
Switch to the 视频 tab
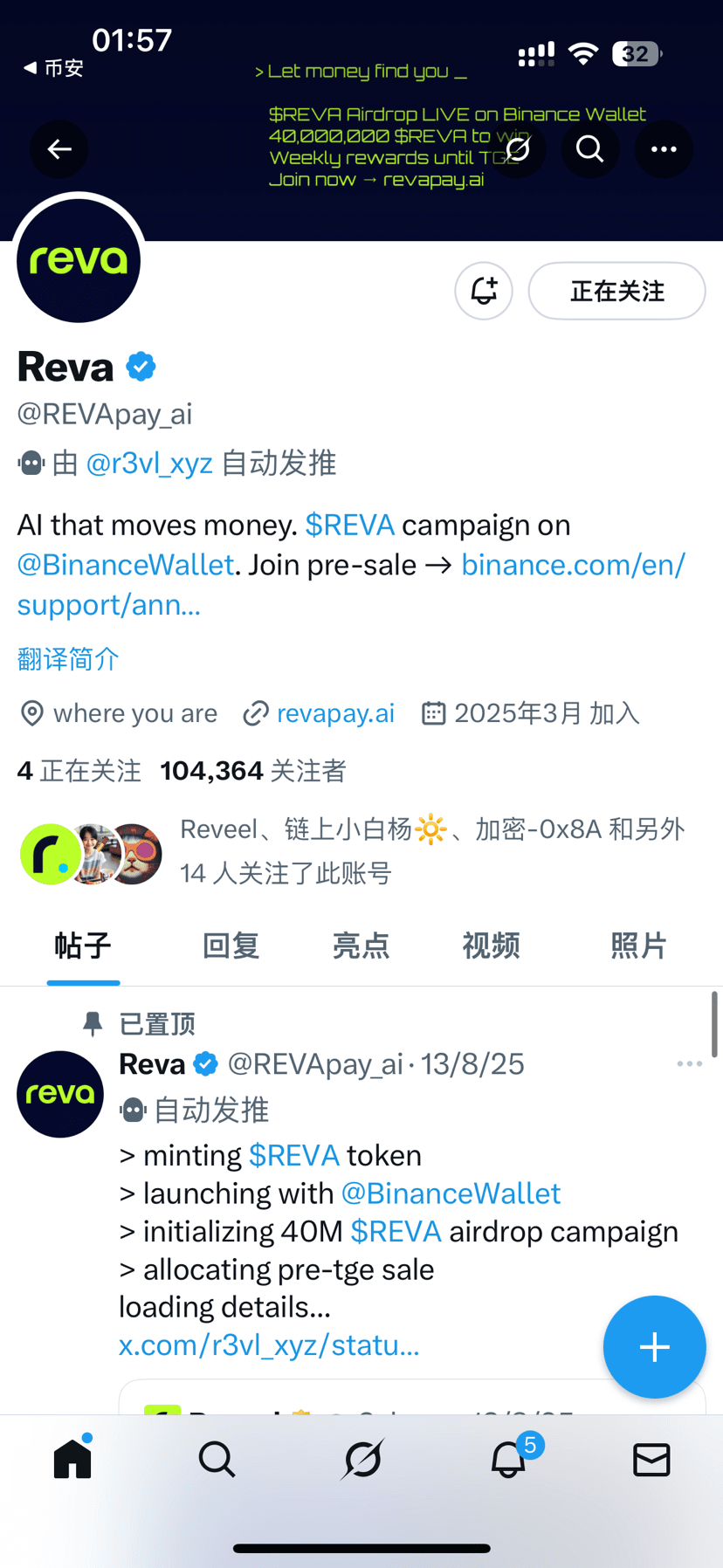point(491,946)
